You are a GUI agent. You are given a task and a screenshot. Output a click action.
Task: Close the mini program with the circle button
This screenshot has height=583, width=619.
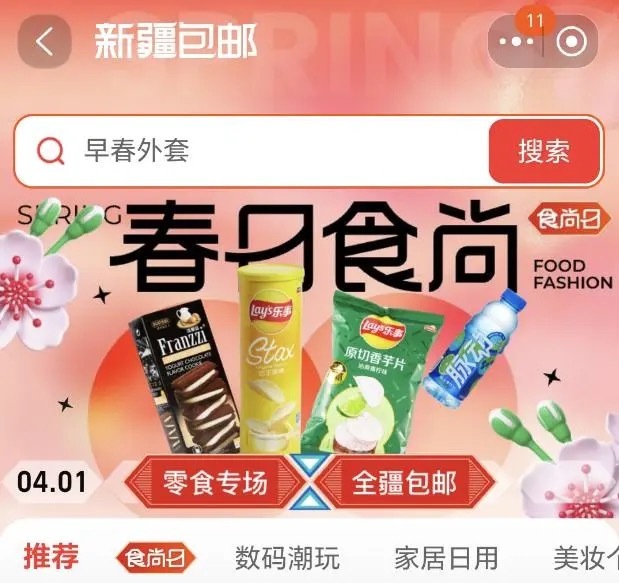pyautogui.click(x=572, y=43)
